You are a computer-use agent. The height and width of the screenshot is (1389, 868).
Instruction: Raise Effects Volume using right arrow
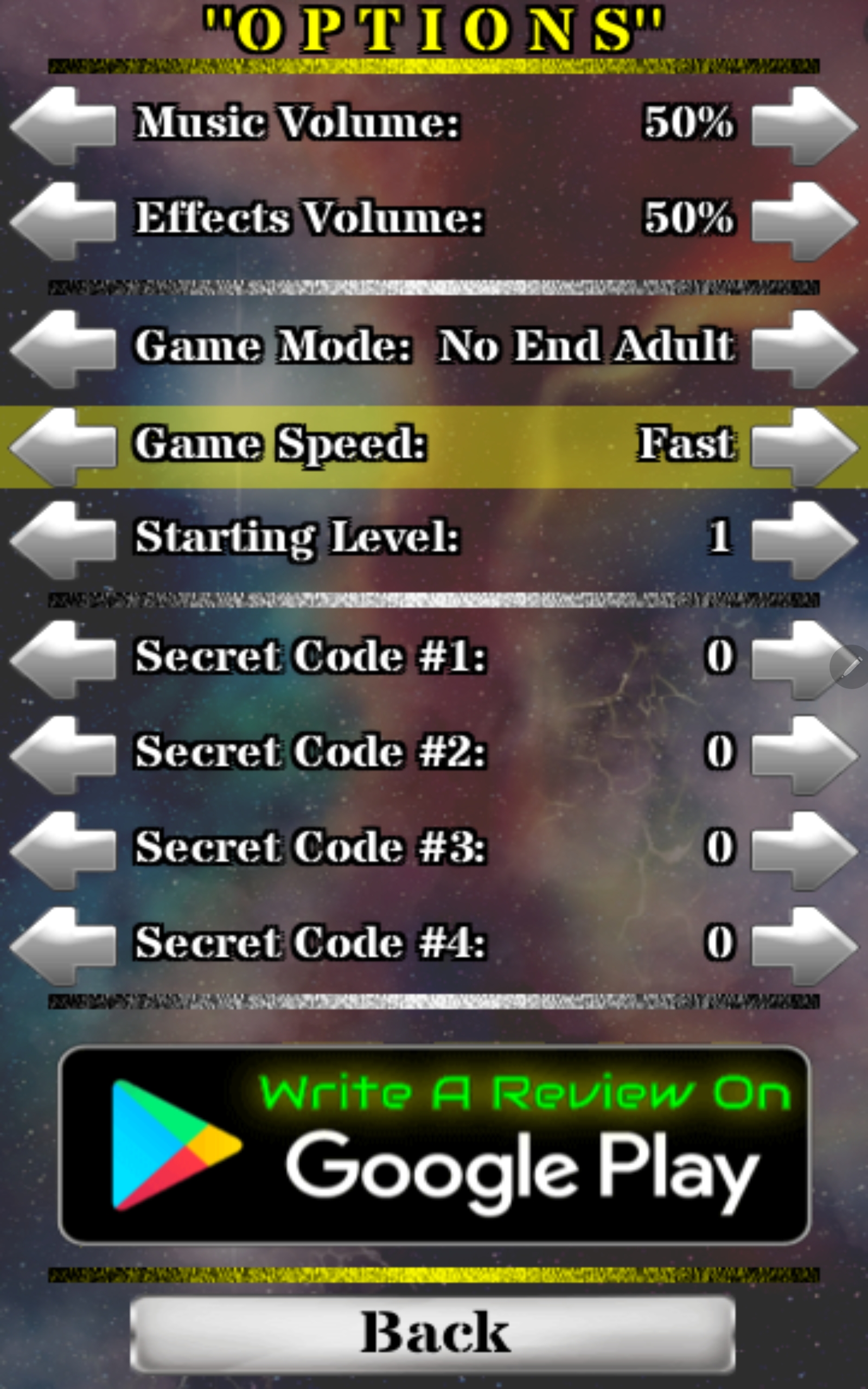tap(803, 220)
